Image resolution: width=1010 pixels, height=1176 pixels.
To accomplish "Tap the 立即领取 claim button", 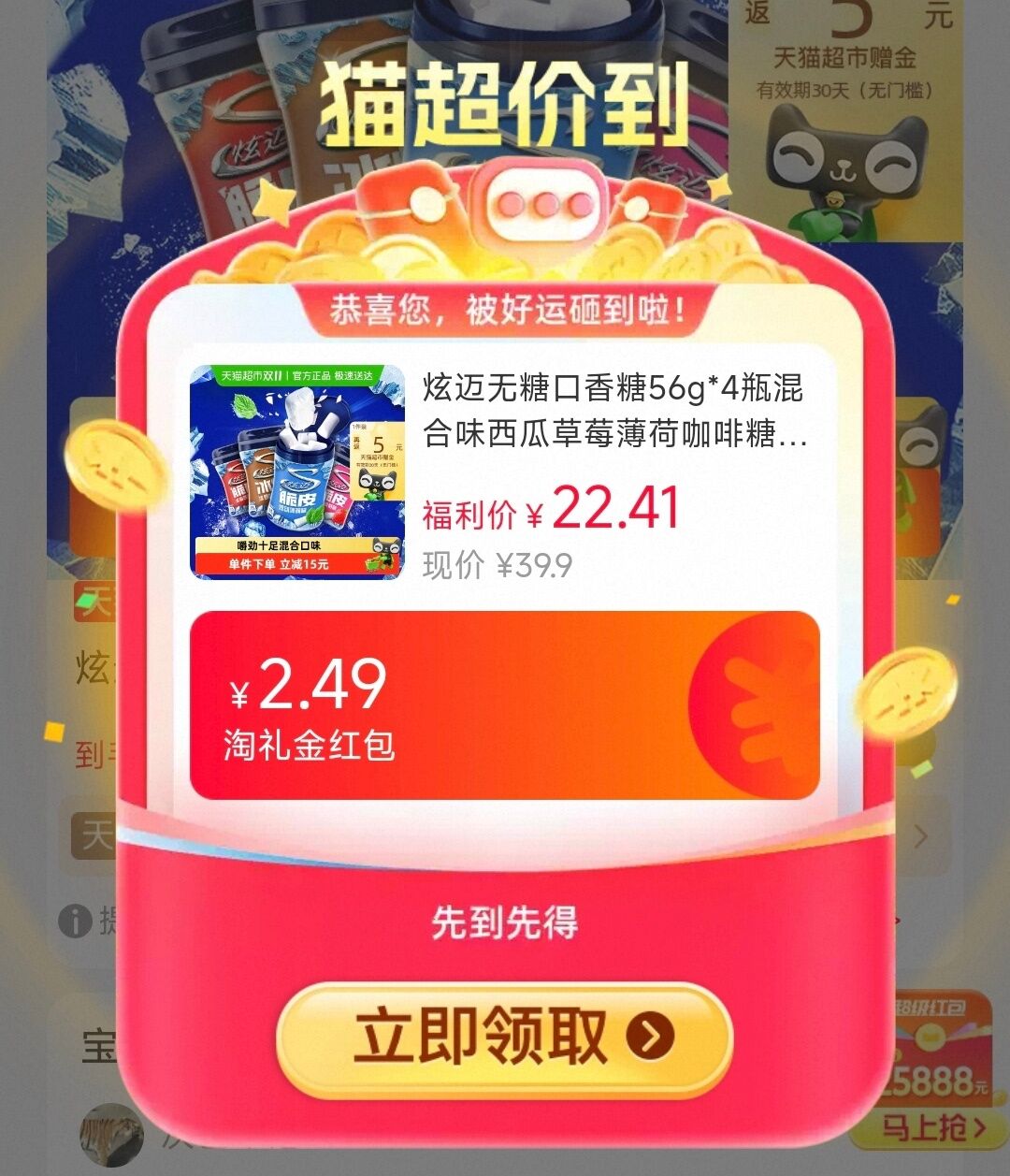I will [504, 1038].
